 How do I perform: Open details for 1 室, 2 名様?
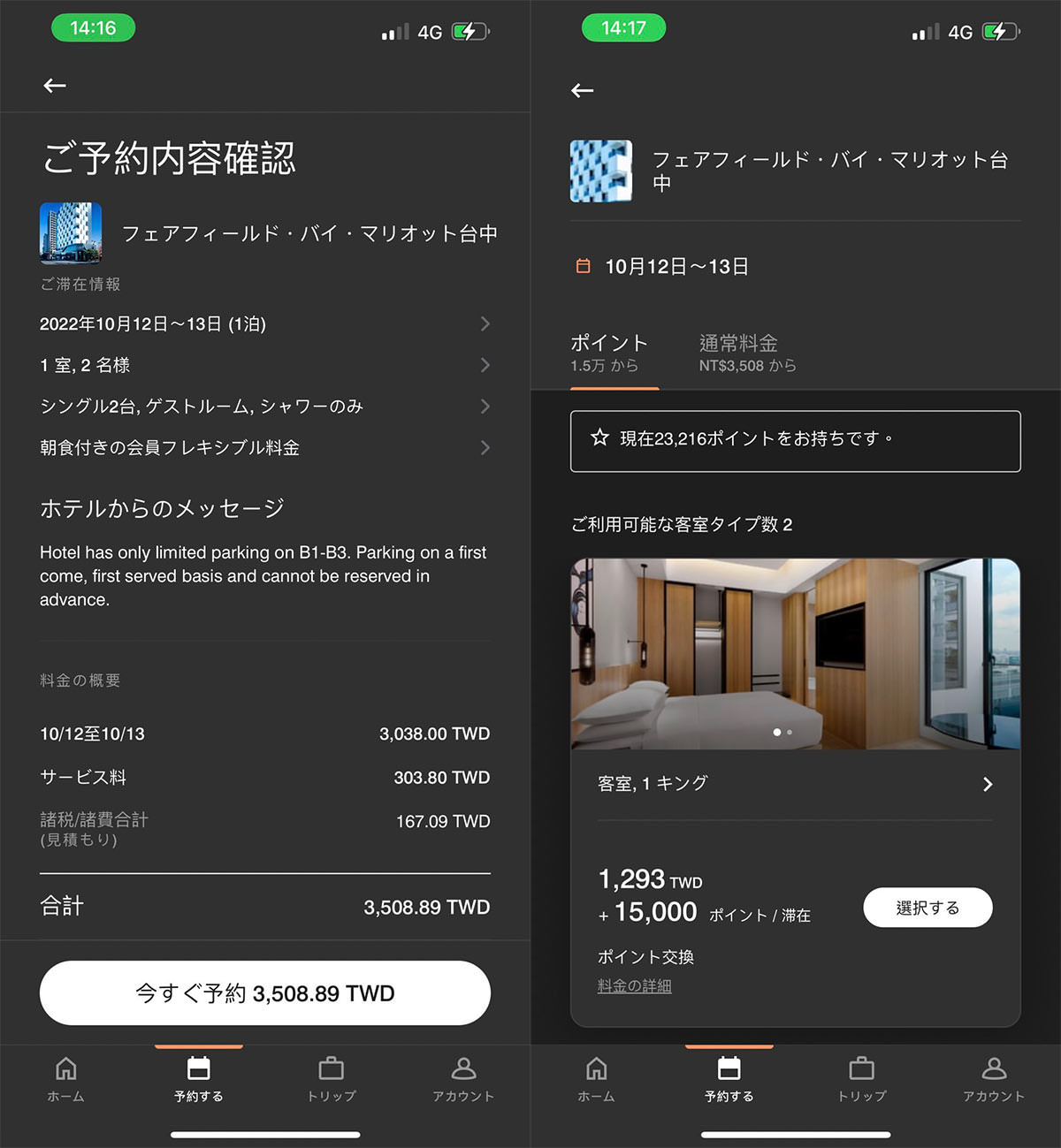tap(264, 365)
